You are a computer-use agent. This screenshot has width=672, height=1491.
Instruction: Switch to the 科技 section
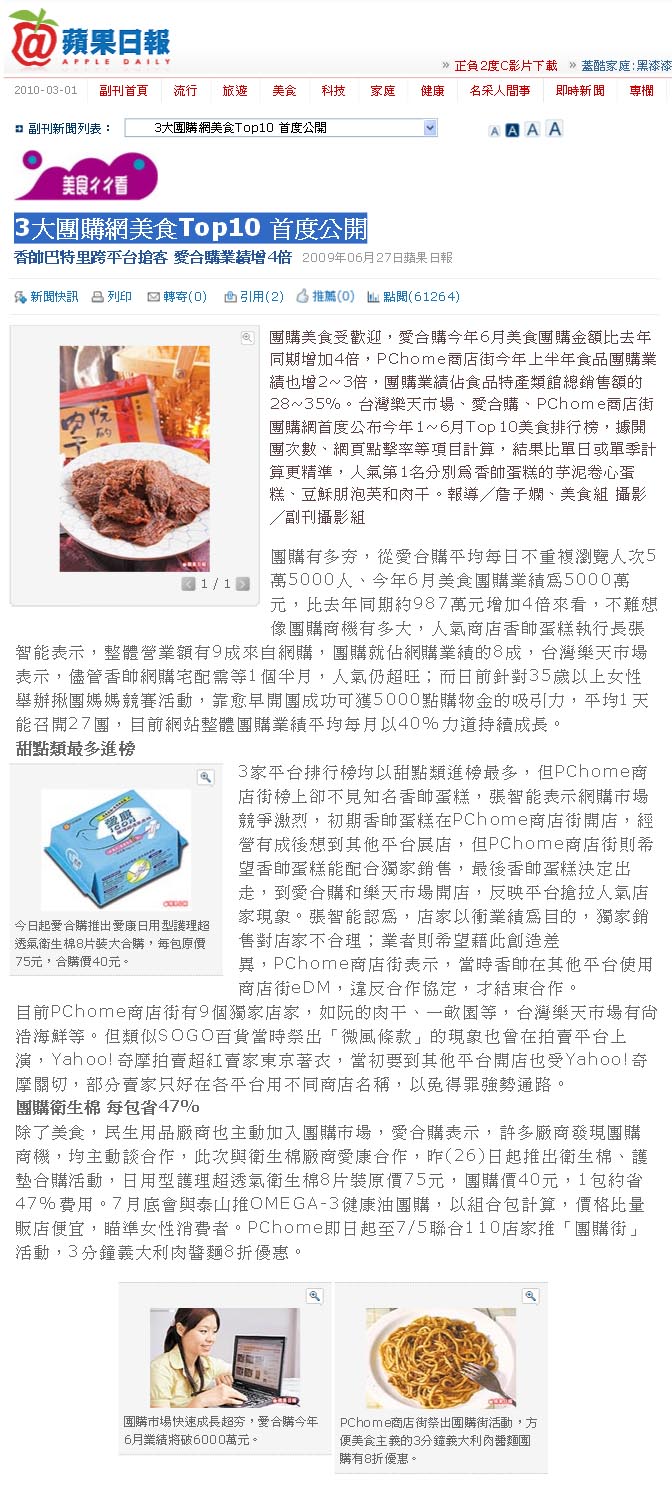coord(333,91)
